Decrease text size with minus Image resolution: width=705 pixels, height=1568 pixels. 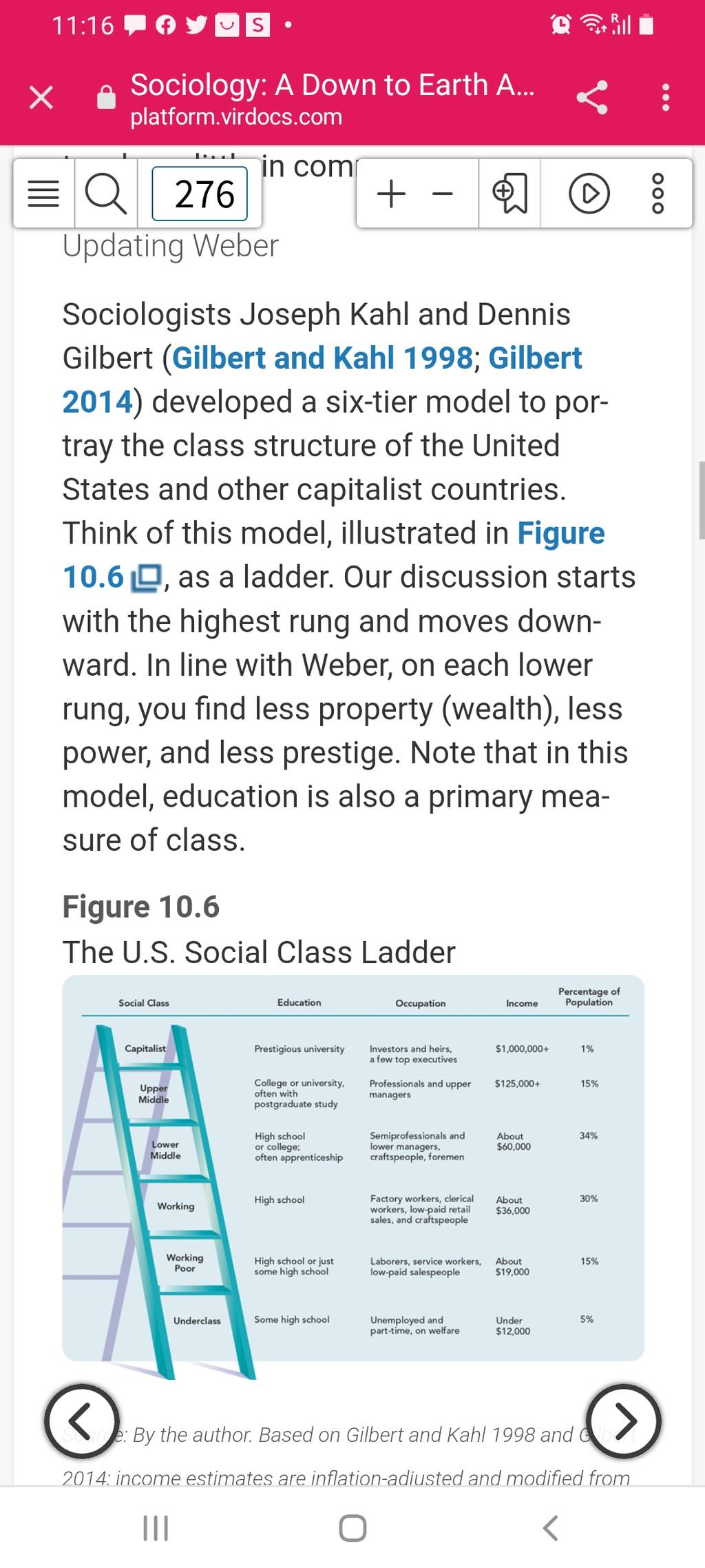(x=443, y=194)
